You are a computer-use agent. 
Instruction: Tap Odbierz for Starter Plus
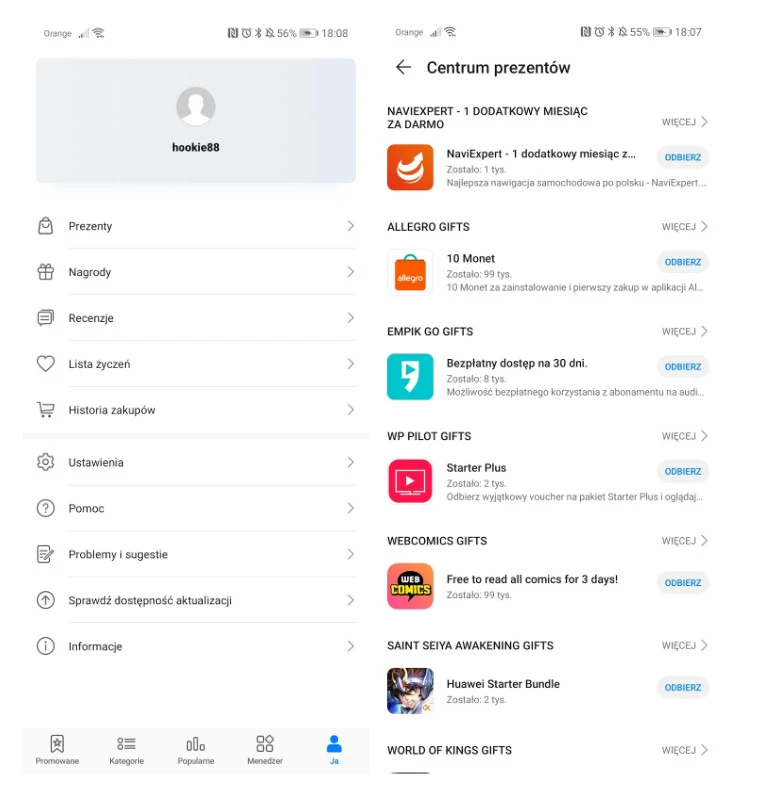click(682, 472)
